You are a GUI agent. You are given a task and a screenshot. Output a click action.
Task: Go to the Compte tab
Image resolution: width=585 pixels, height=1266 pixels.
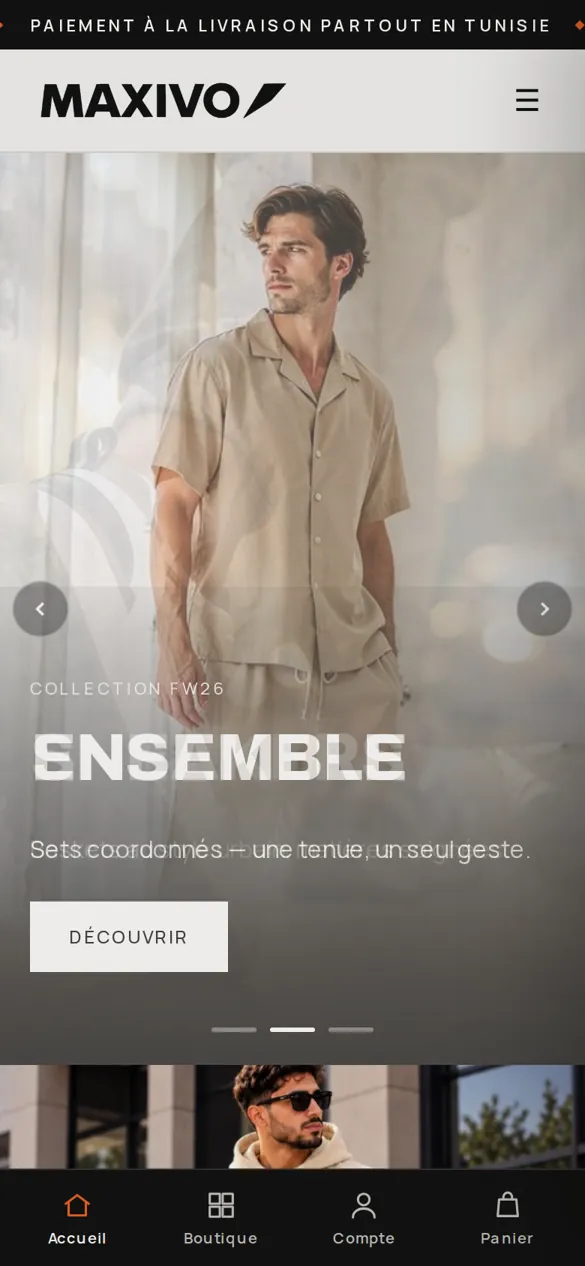[364, 1218]
